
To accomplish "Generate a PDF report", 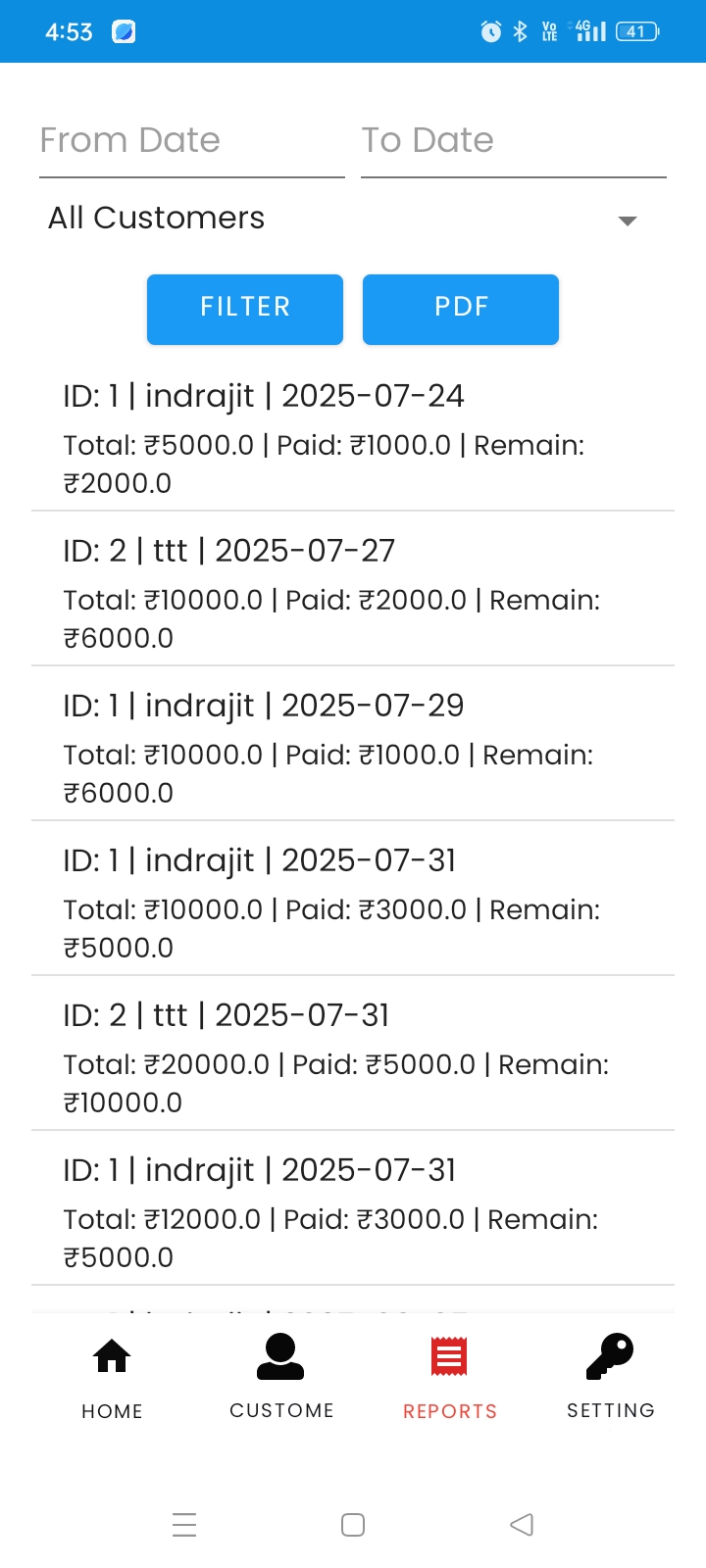I will point(461,309).
